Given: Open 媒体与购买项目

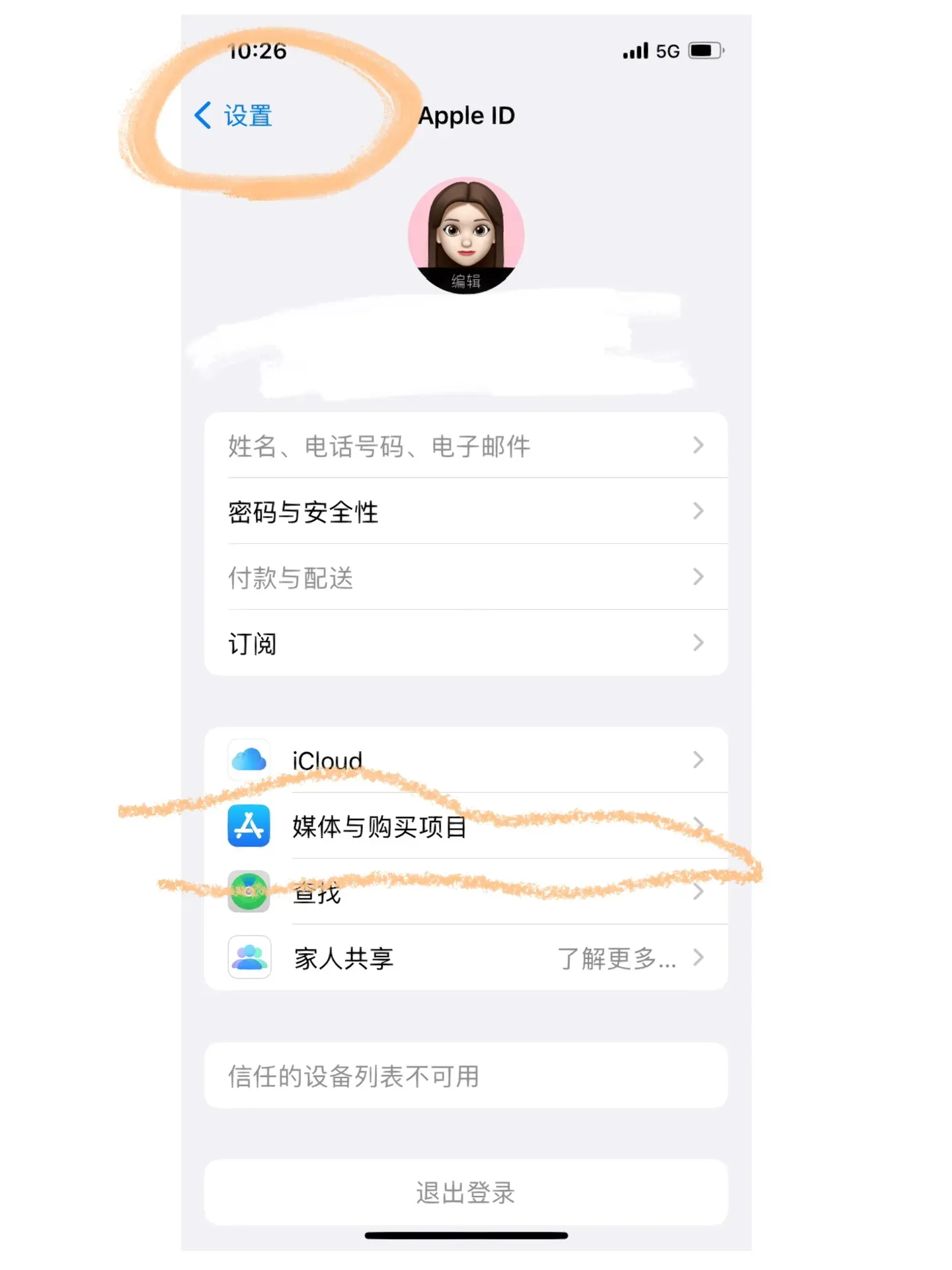Looking at the screenshot, I should (x=465, y=826).
